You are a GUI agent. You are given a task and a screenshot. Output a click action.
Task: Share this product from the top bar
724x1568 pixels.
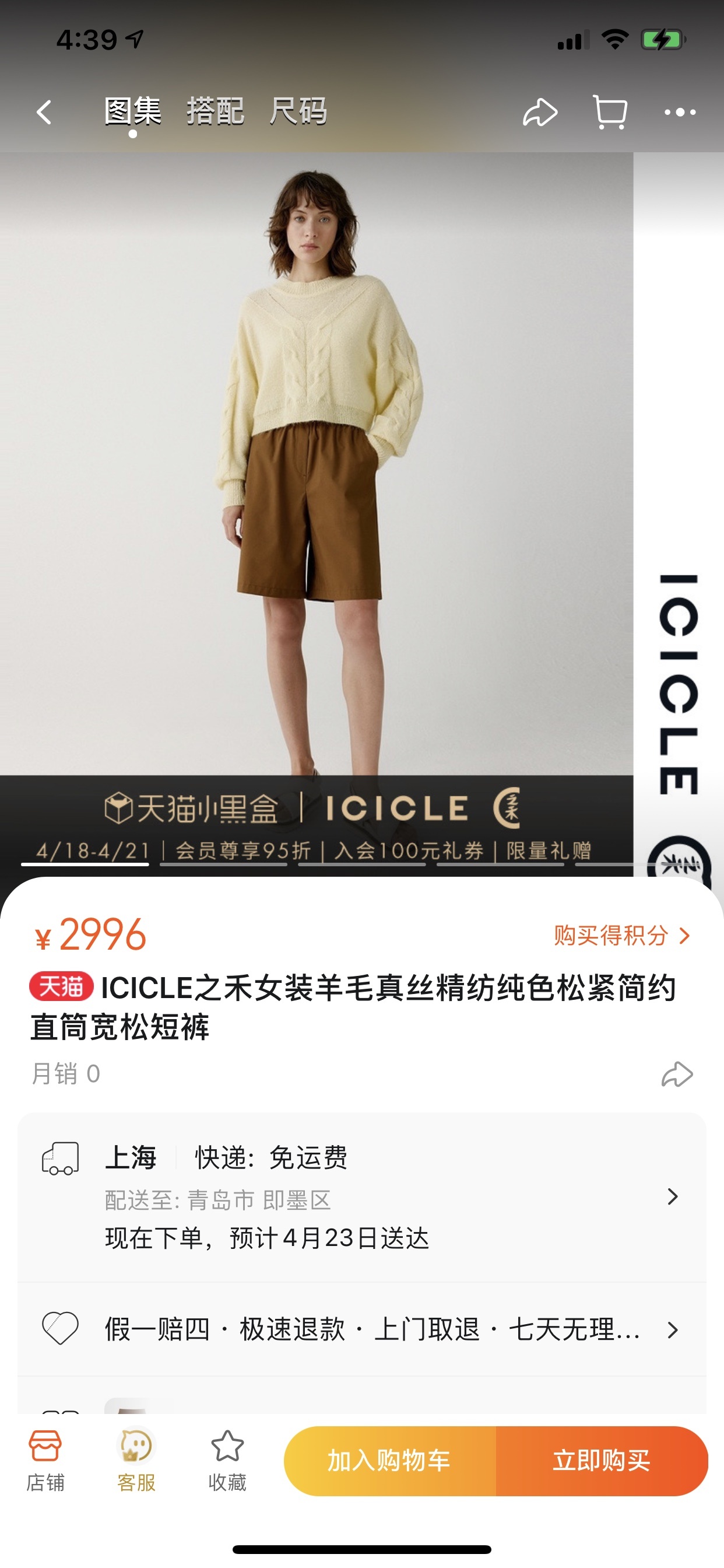pos(540,113)
